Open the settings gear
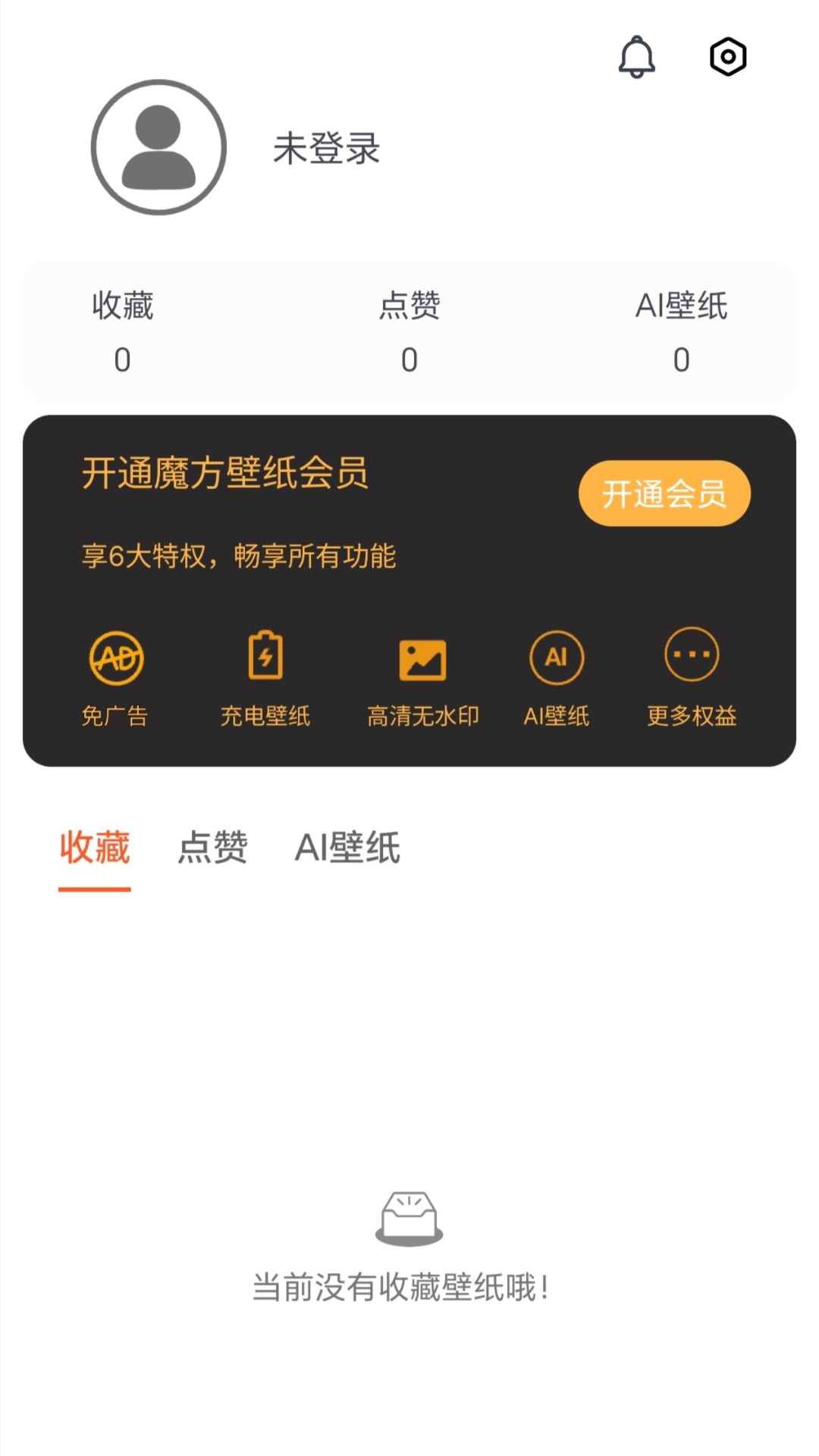 [726, 57]
